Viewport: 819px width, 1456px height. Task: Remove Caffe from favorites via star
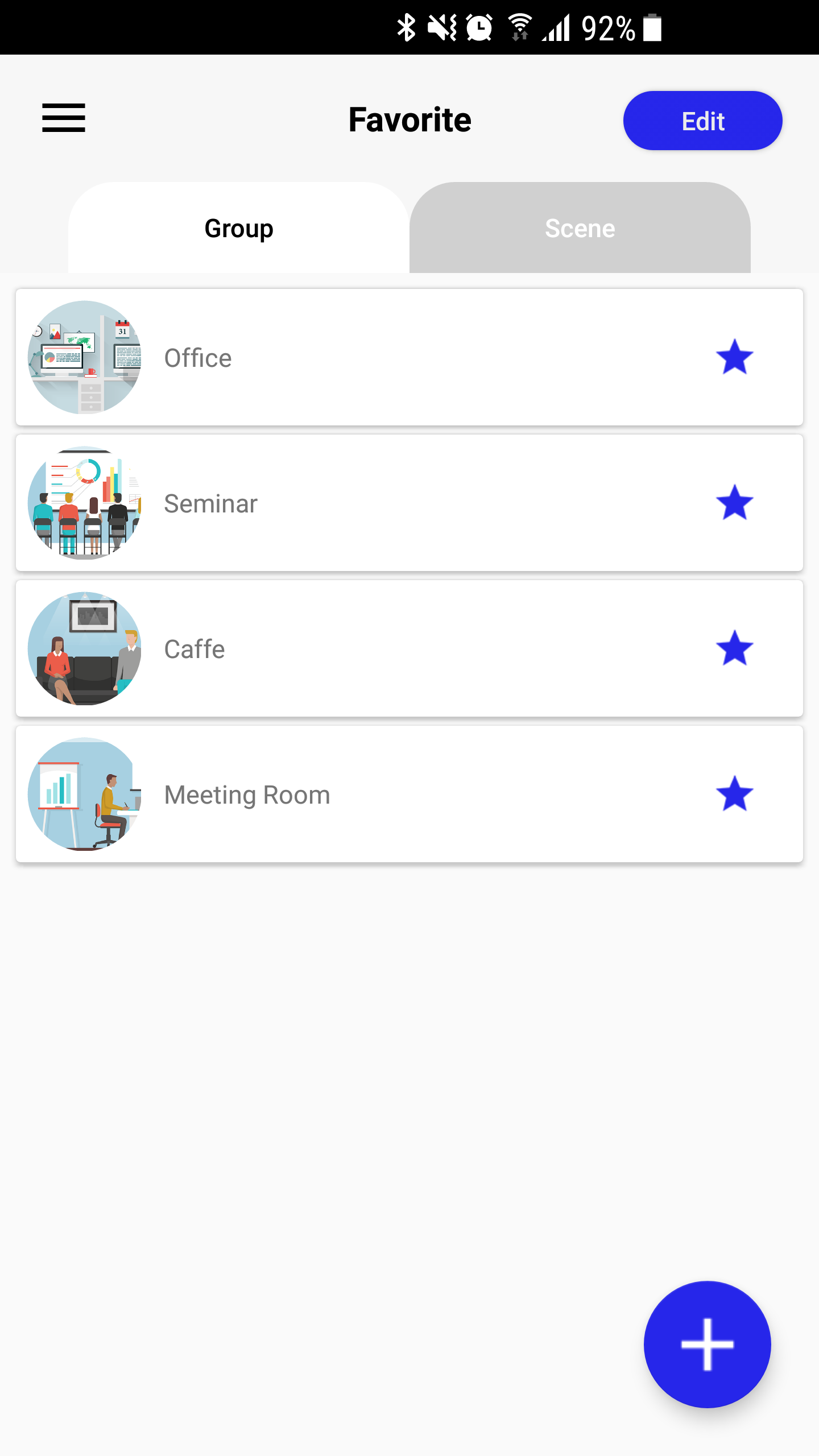click(734, 649)
